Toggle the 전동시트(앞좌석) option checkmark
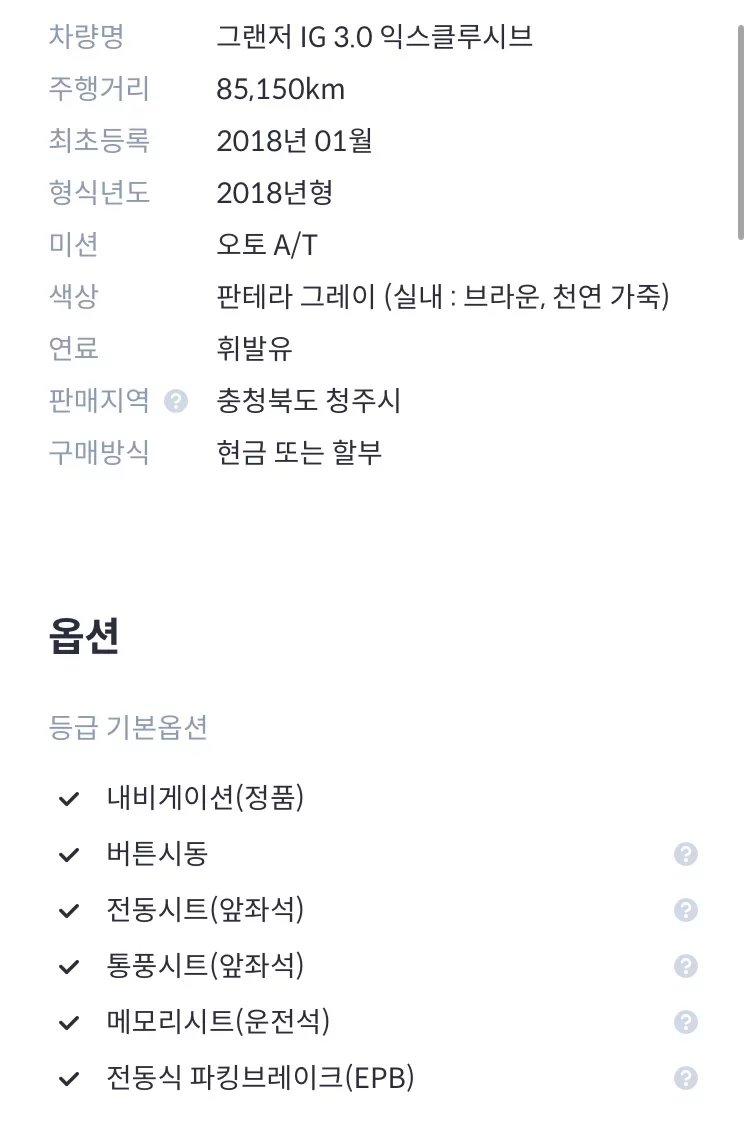This screenshot has width=750, height=1131. click(67, 910)
